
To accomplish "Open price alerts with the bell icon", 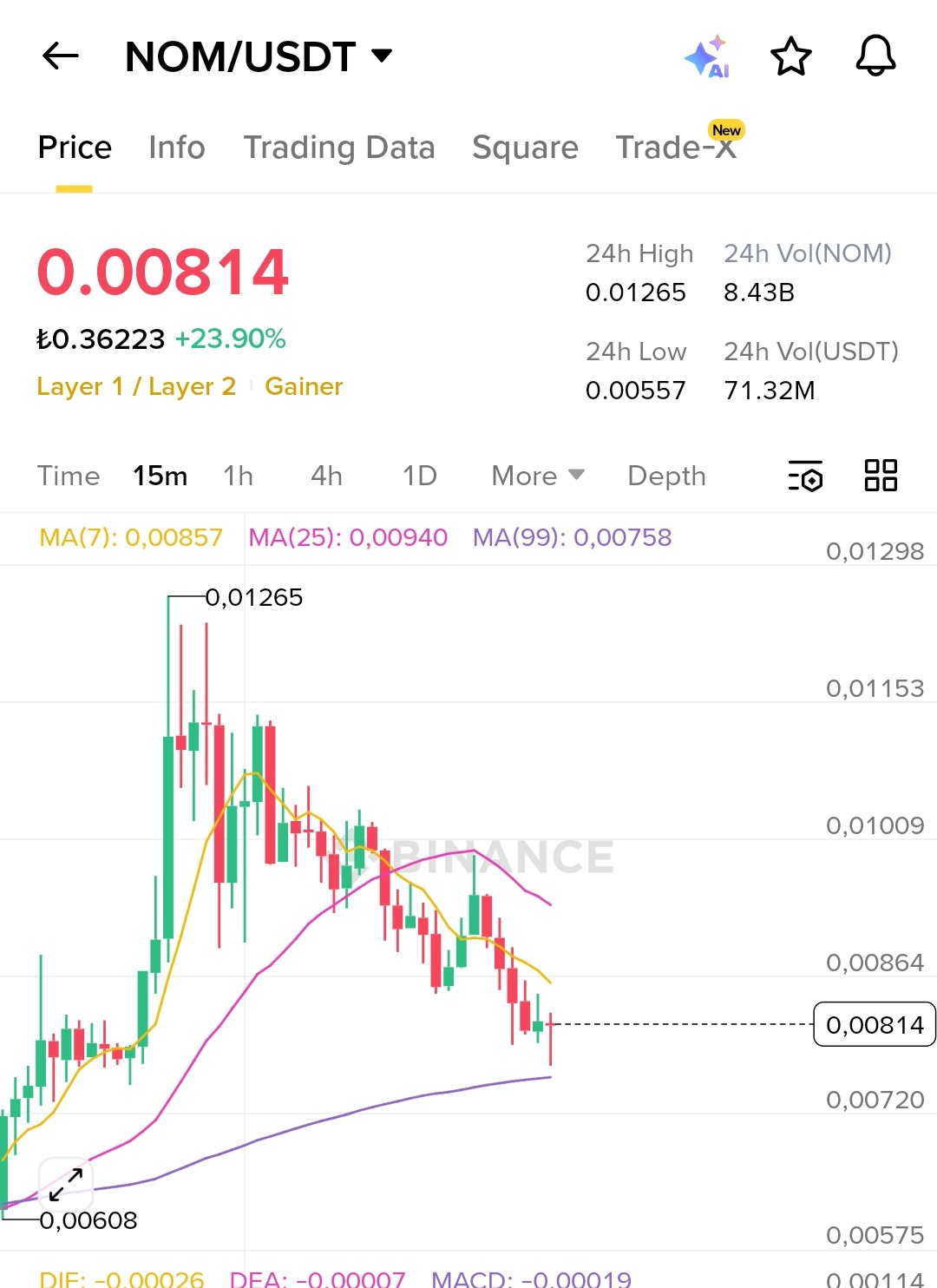I will tap(875, 57).
